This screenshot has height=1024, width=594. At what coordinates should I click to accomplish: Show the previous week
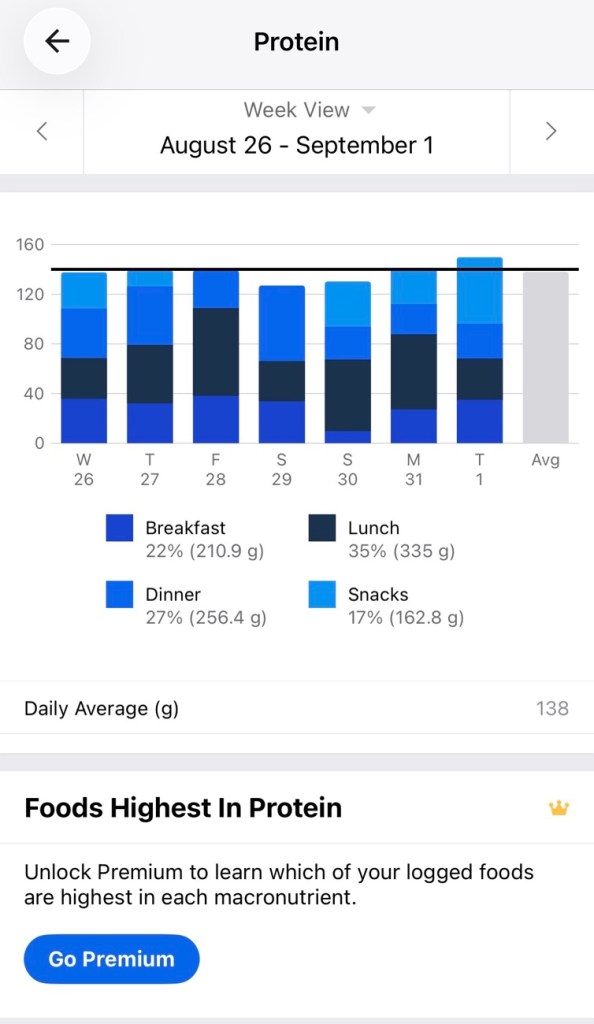42,131
